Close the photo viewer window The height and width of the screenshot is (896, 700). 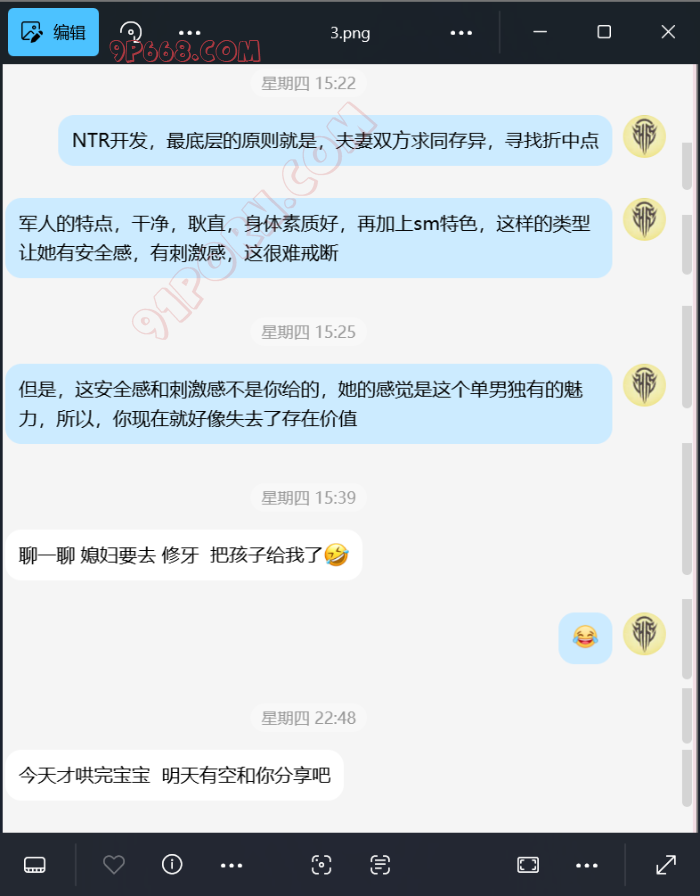tap(668, 32)
